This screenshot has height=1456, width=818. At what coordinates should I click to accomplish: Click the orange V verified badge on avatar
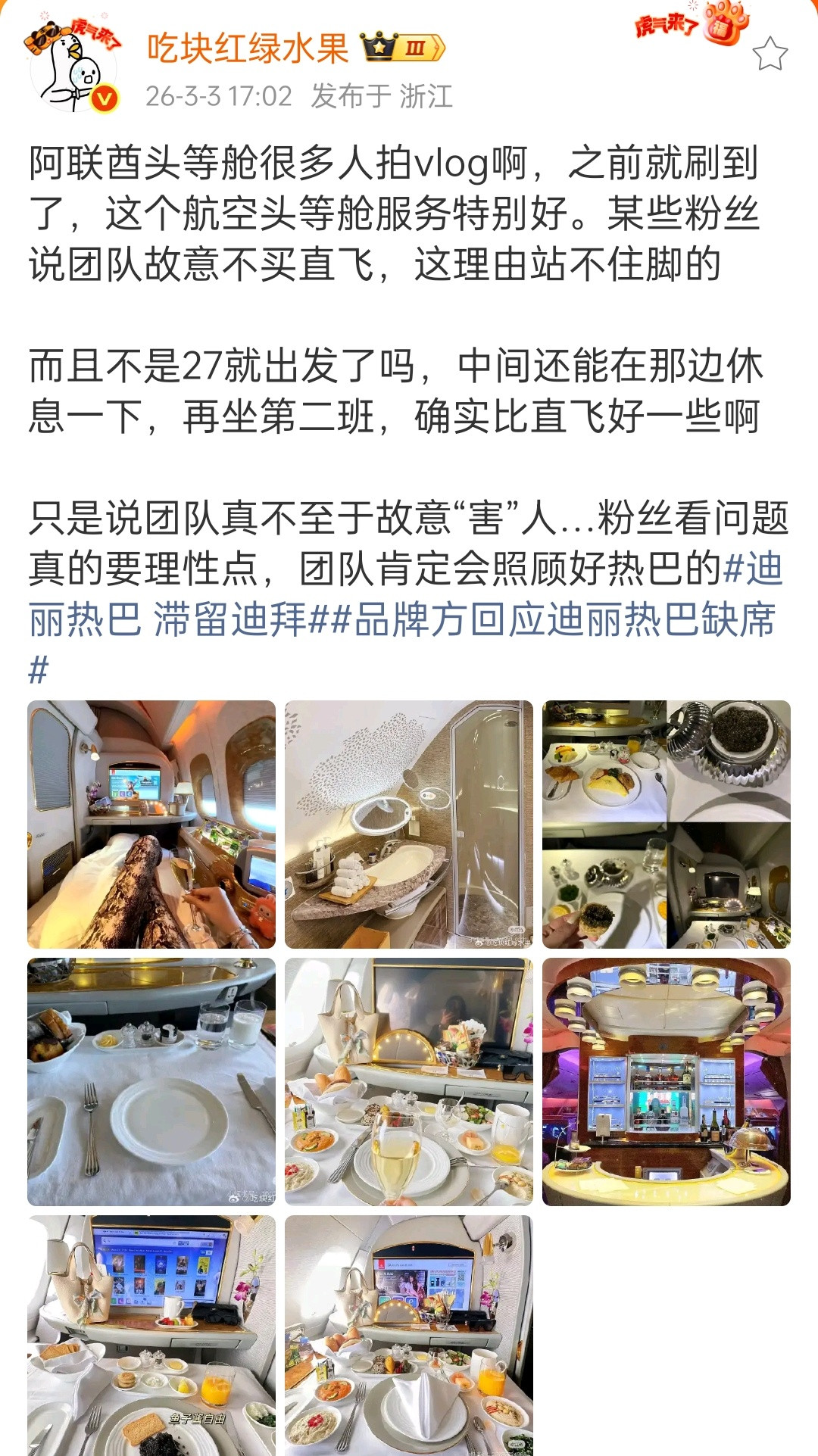tap(106, 98)
